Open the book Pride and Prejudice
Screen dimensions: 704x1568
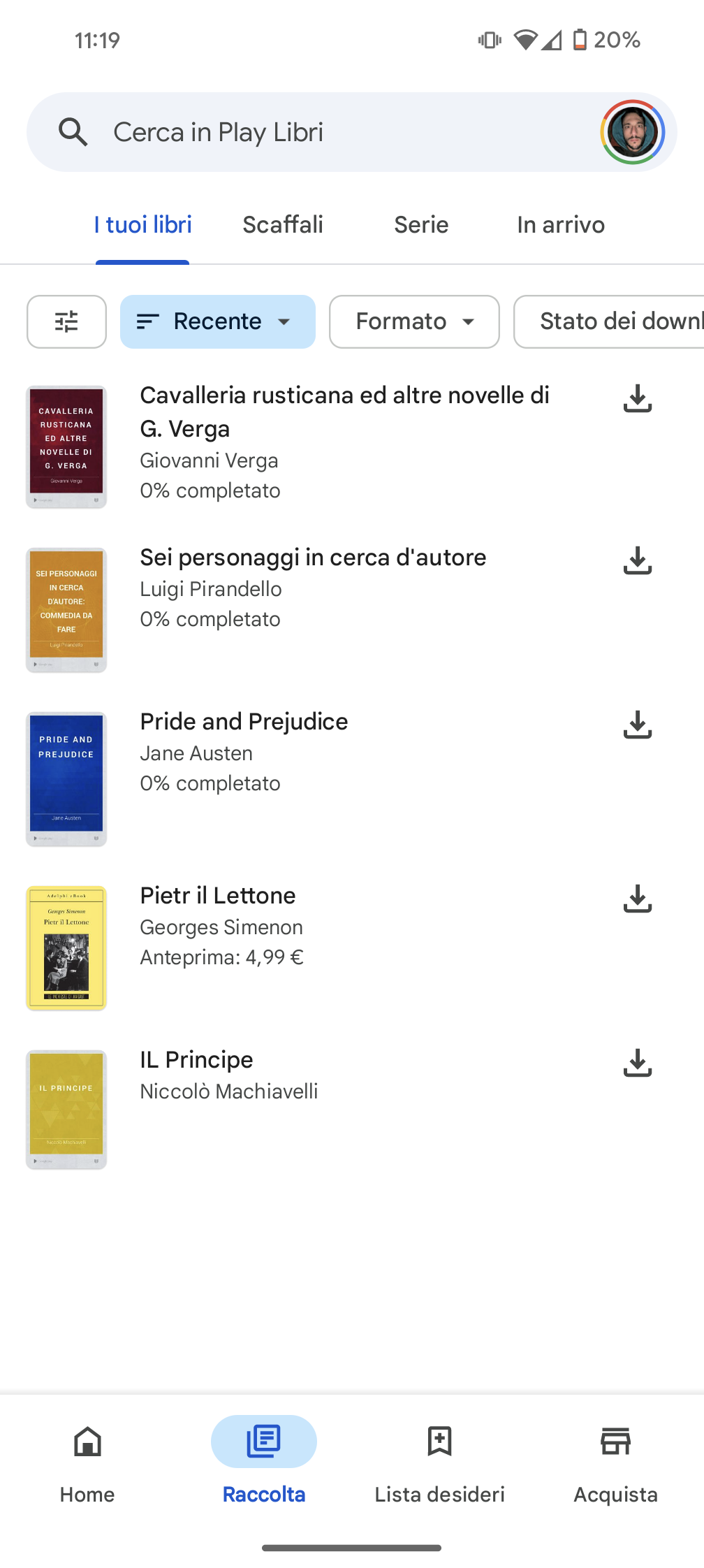[244, 722]
